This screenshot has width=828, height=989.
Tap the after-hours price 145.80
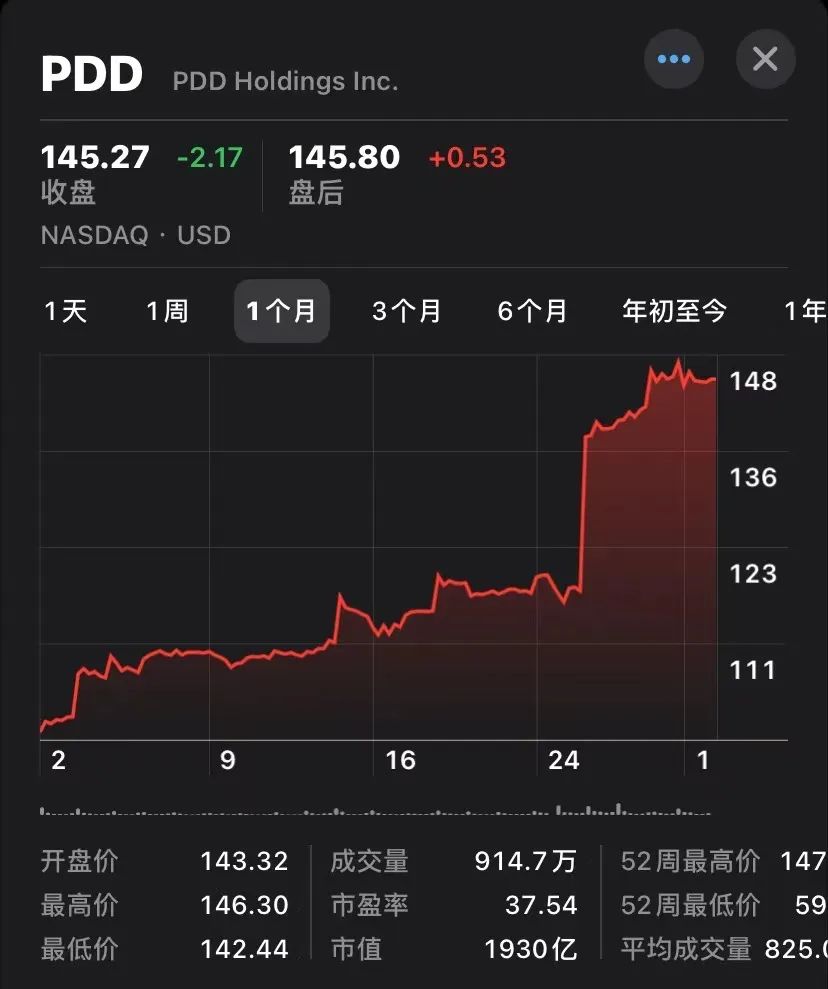[x=343, y=157]
